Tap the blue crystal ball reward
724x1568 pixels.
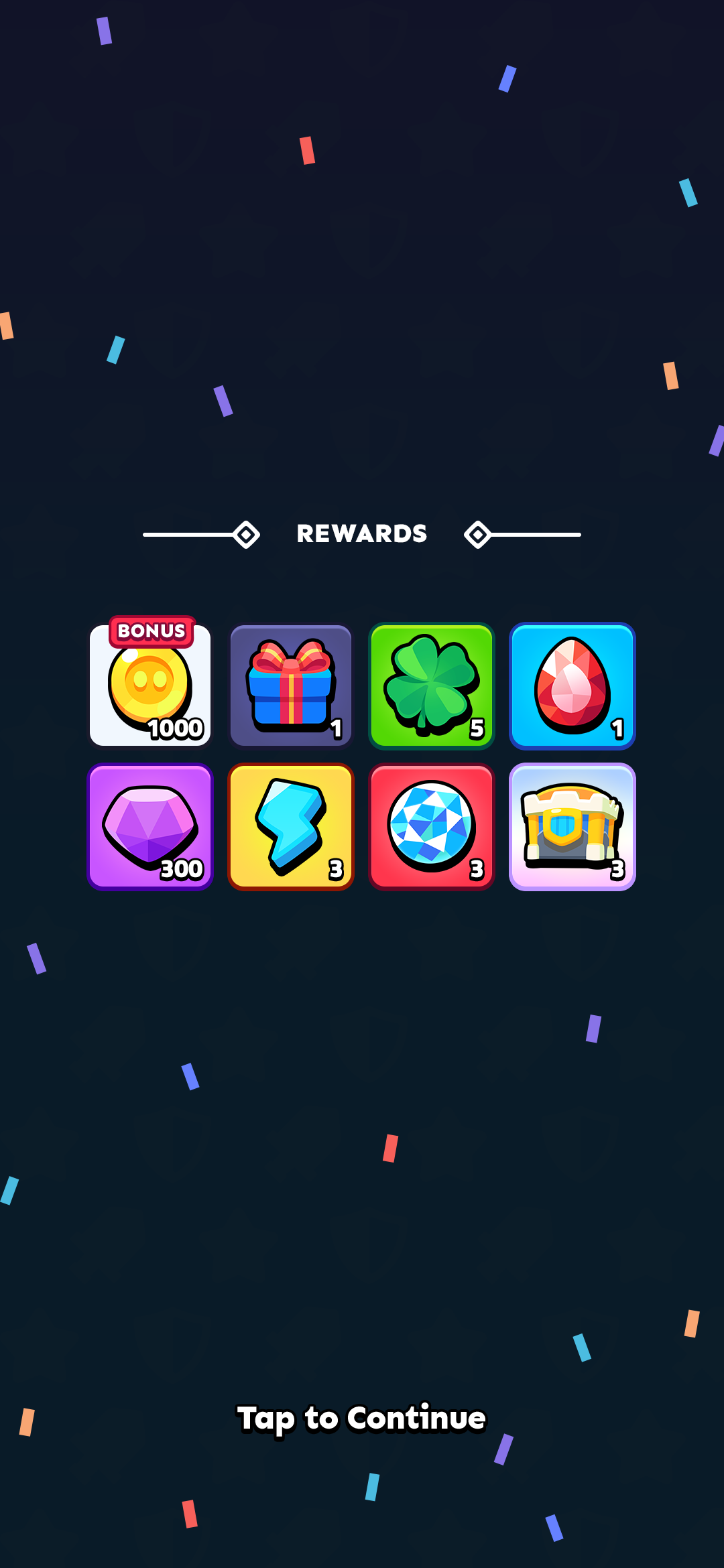tap(432, 827)
